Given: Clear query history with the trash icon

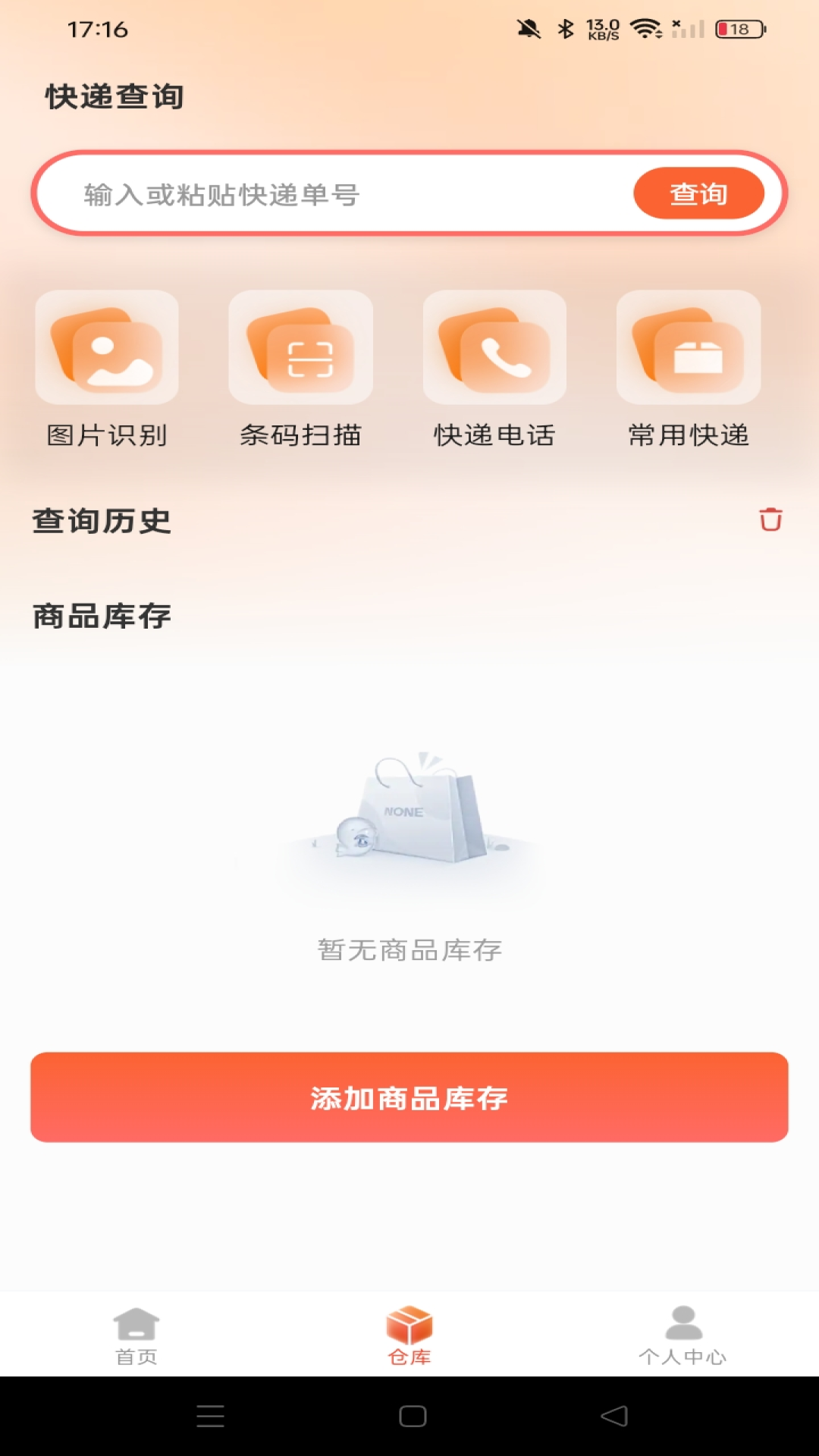Looking at the screenshot, I should (769, 520).
